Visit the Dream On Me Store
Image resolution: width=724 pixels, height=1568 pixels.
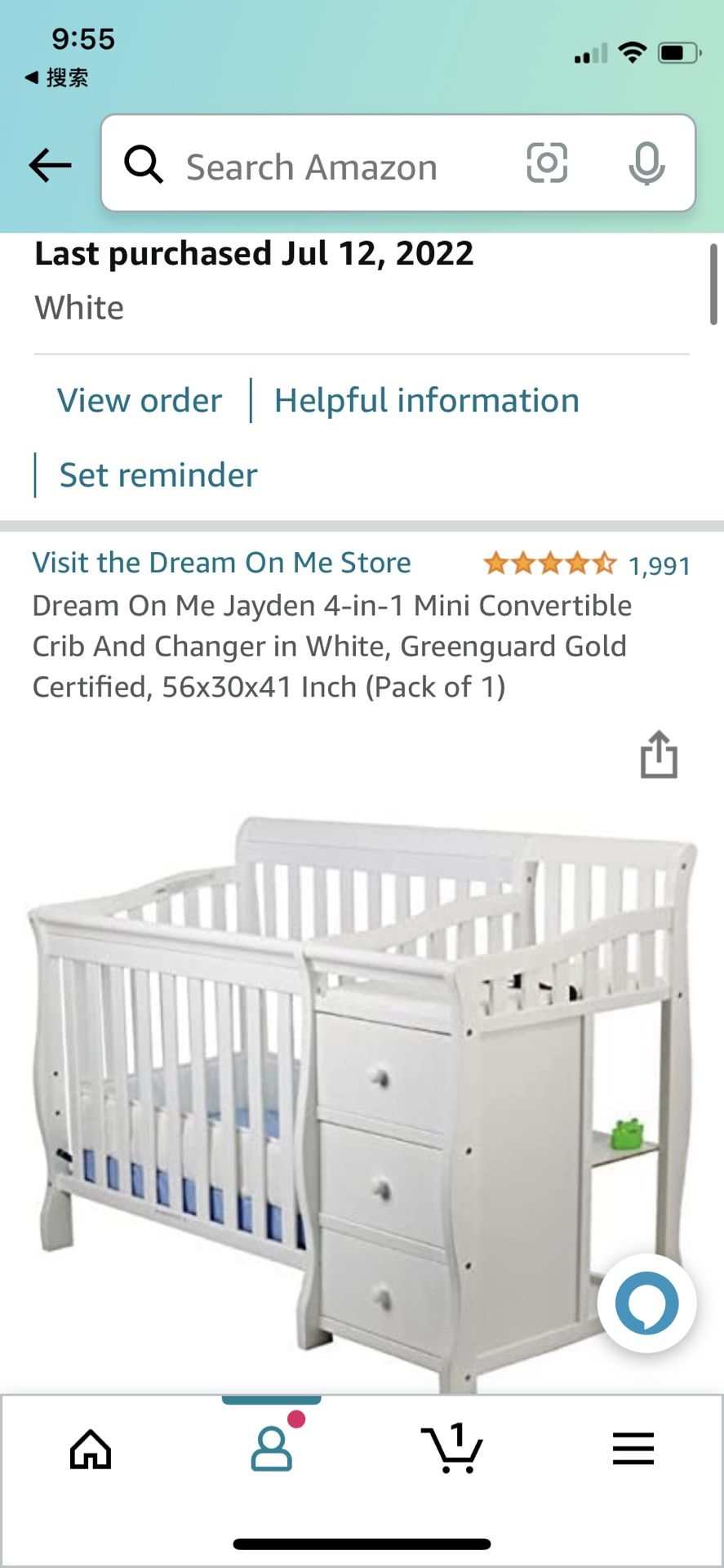[x=221, y=562]
